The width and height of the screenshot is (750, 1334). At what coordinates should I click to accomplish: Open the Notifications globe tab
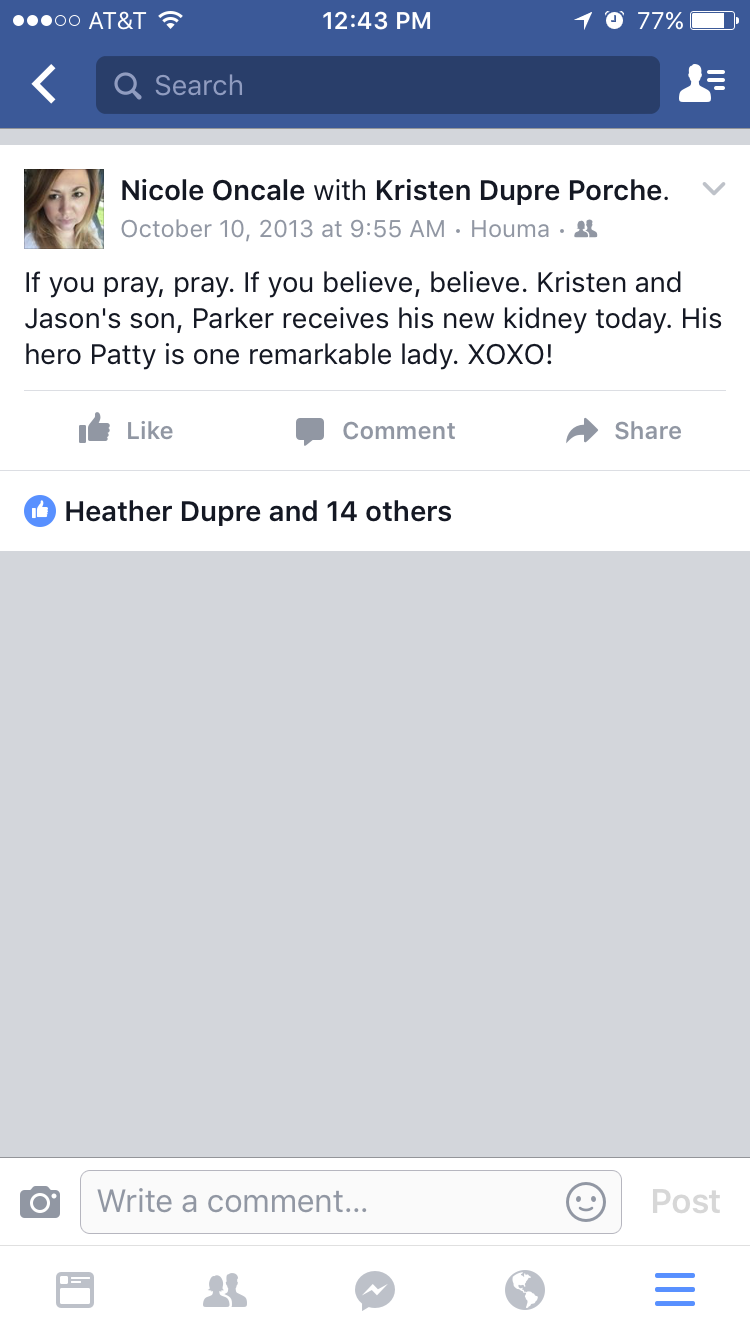pyautogui.click(x=525, y=1289)
